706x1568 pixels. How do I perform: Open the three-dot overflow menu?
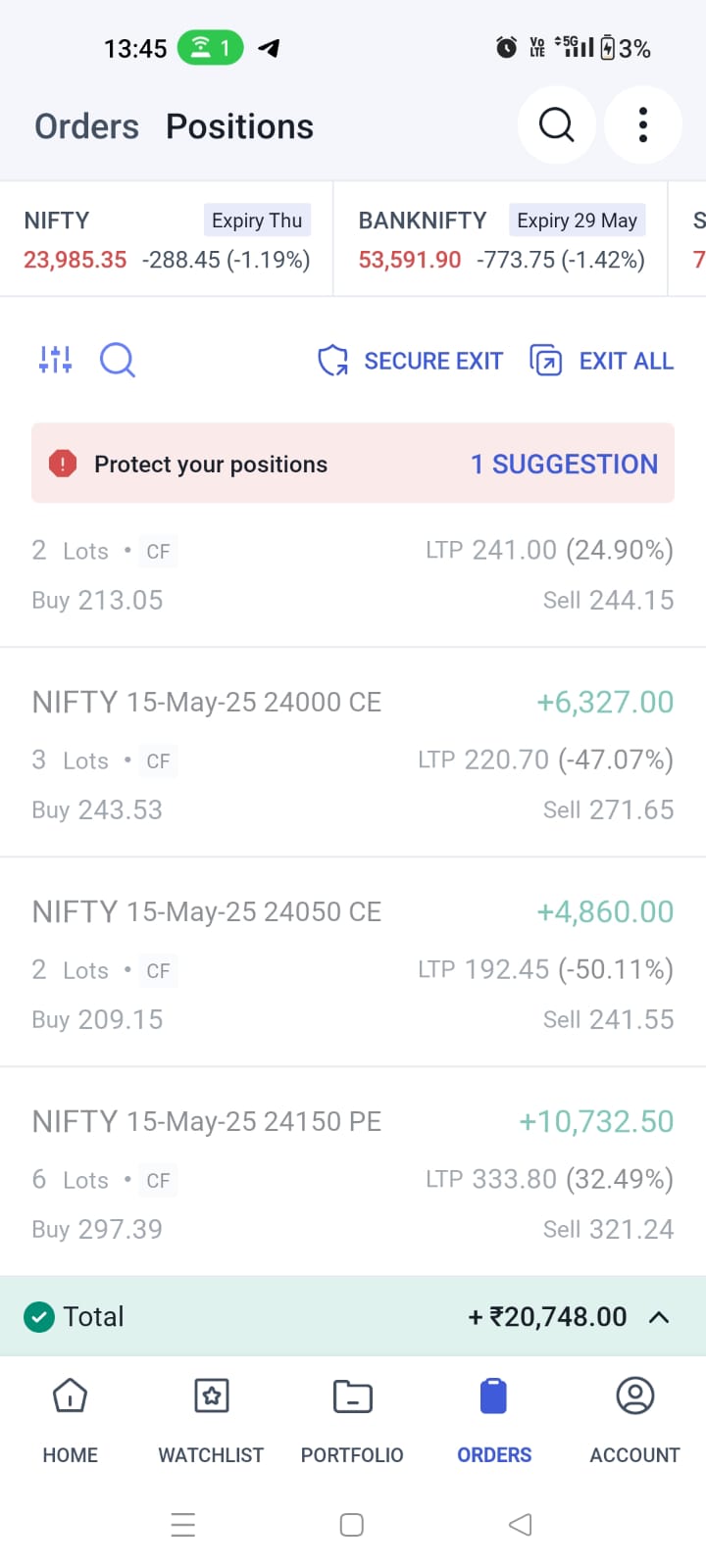tap(642, 125)
